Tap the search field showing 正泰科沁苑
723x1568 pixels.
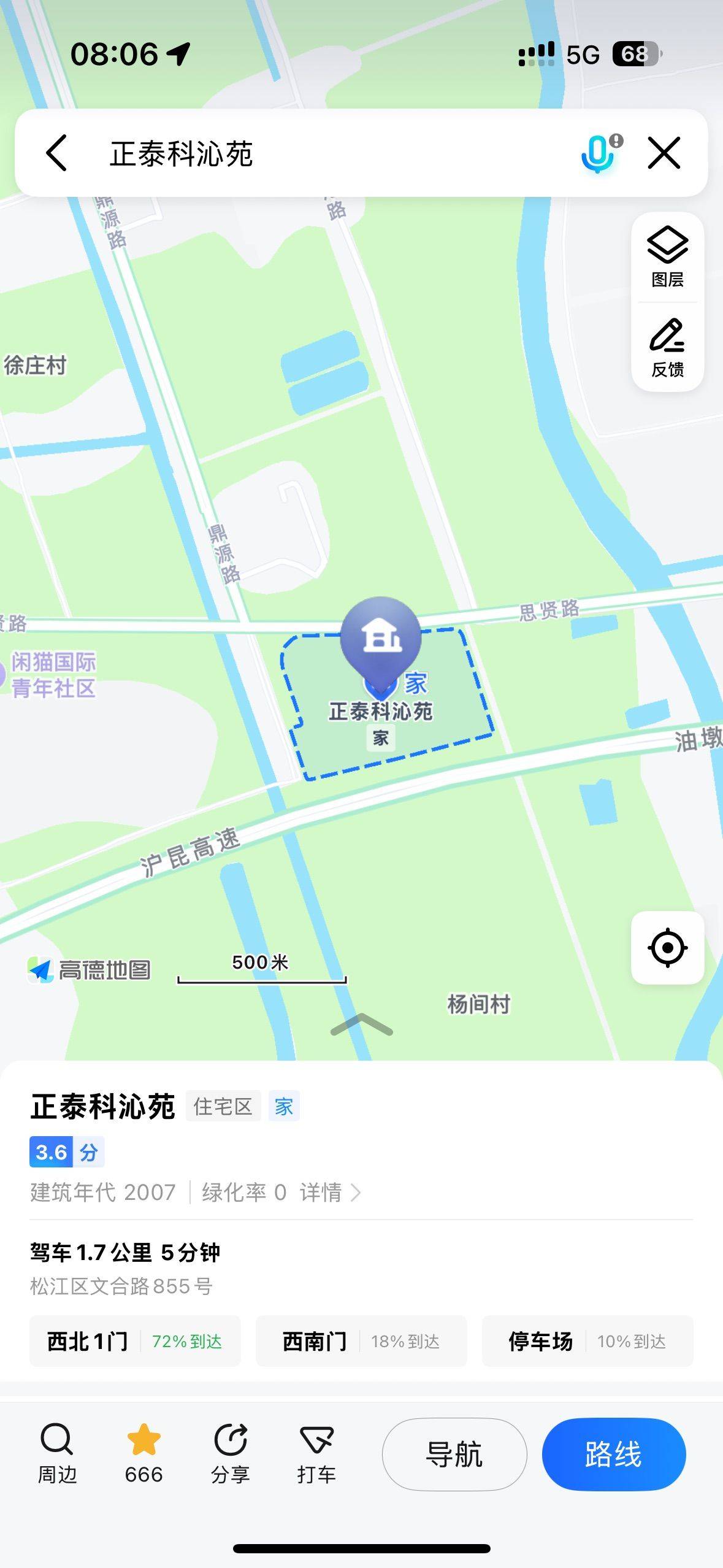(x=307, y=153)
